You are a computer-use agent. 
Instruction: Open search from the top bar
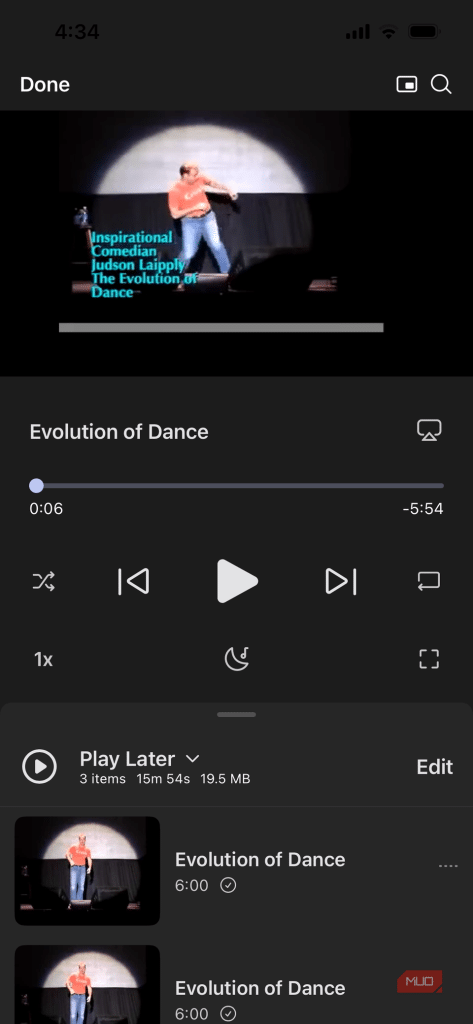click(x=441, y=84)
